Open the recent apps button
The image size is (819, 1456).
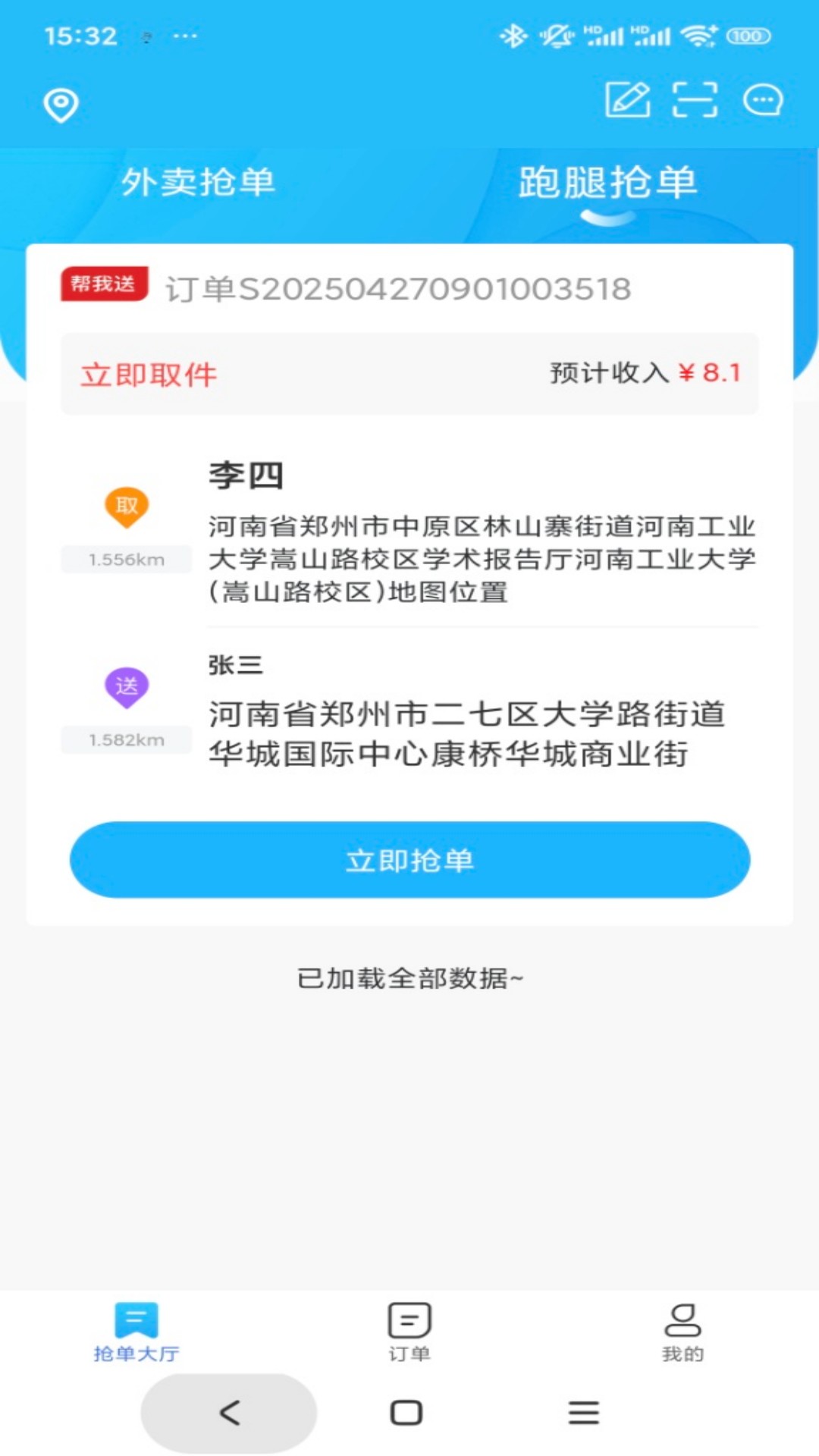tap(583, 1412)
